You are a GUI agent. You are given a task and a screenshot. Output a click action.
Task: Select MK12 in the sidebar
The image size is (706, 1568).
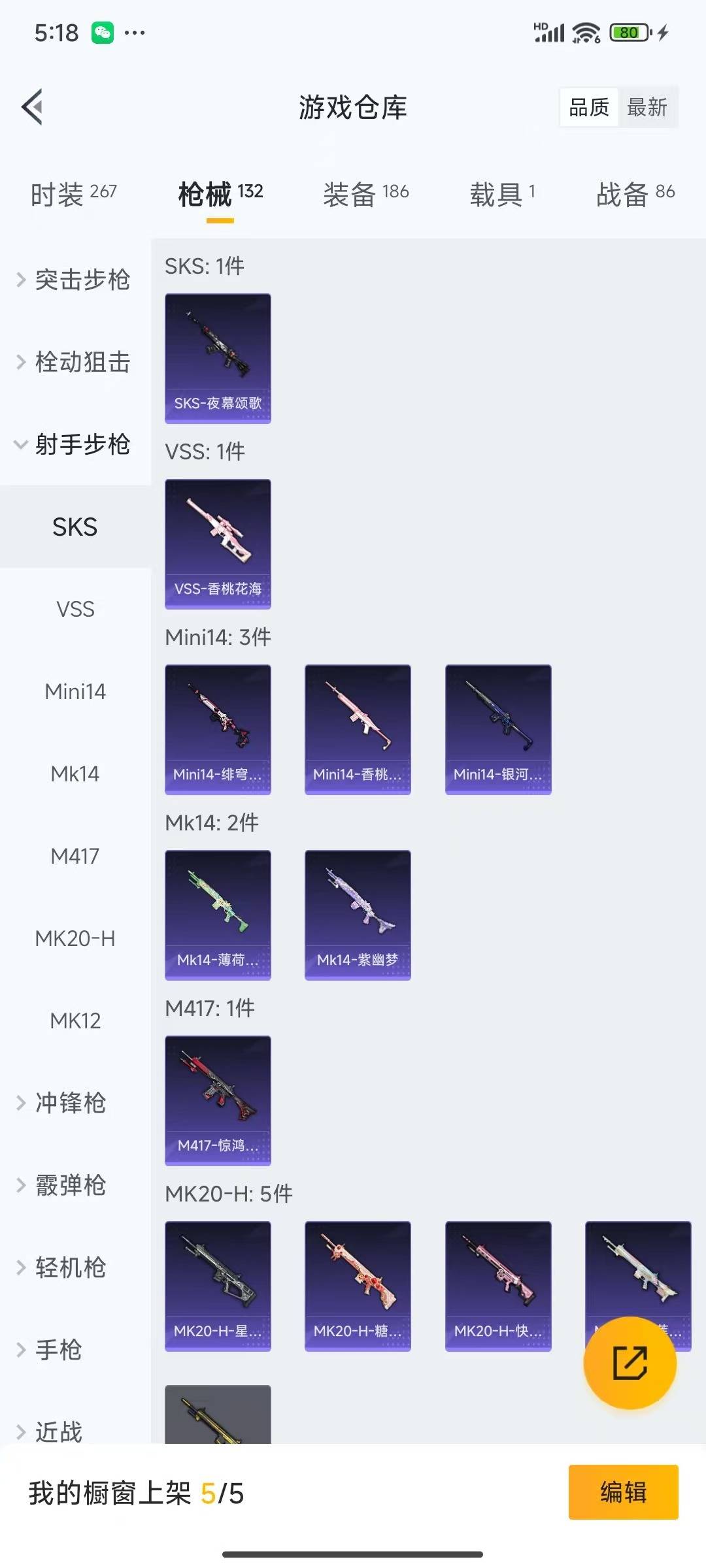[x=75, y=1021]
